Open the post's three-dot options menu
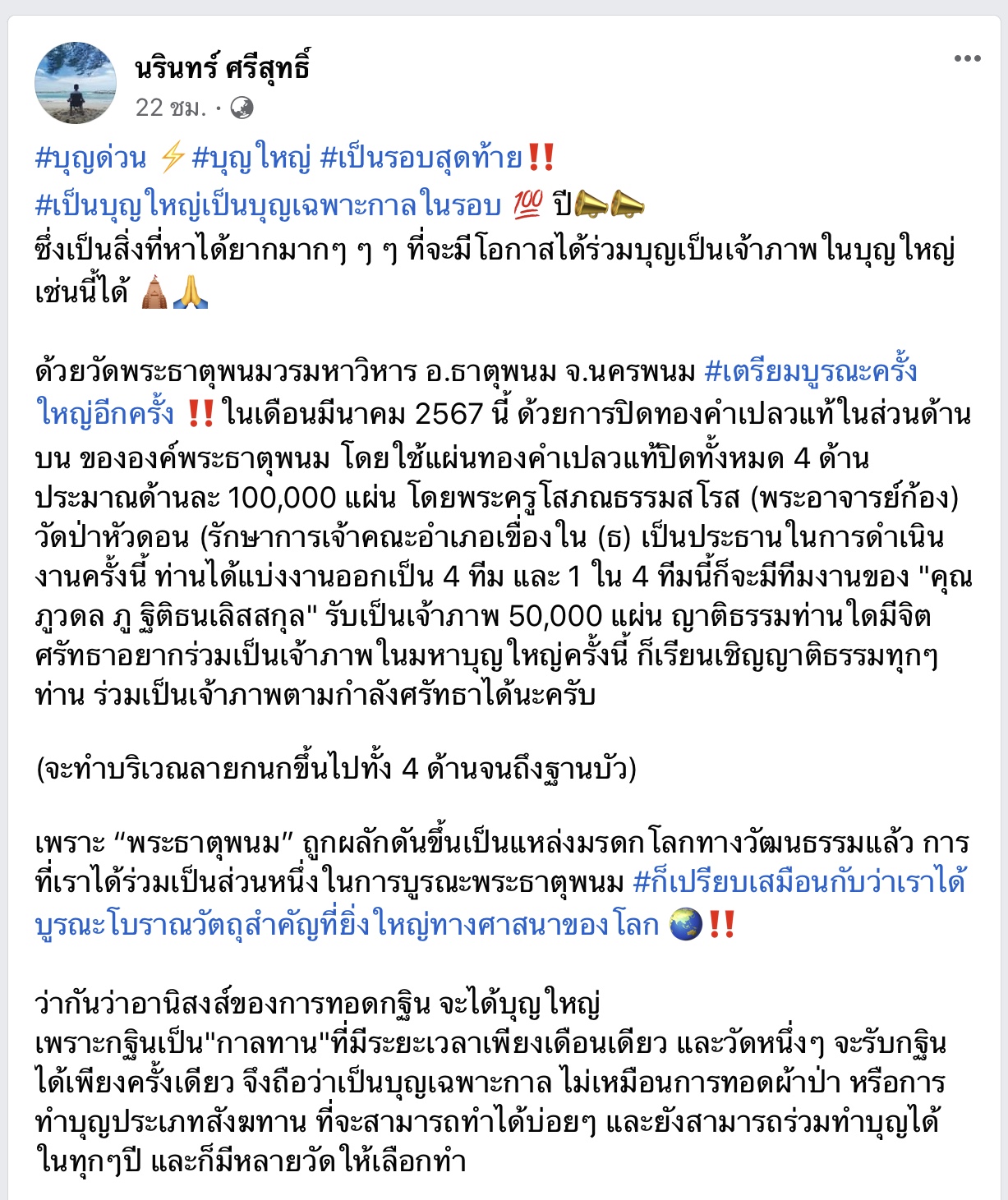This screenshot has width=1008, height=1200. click(967, 58)
